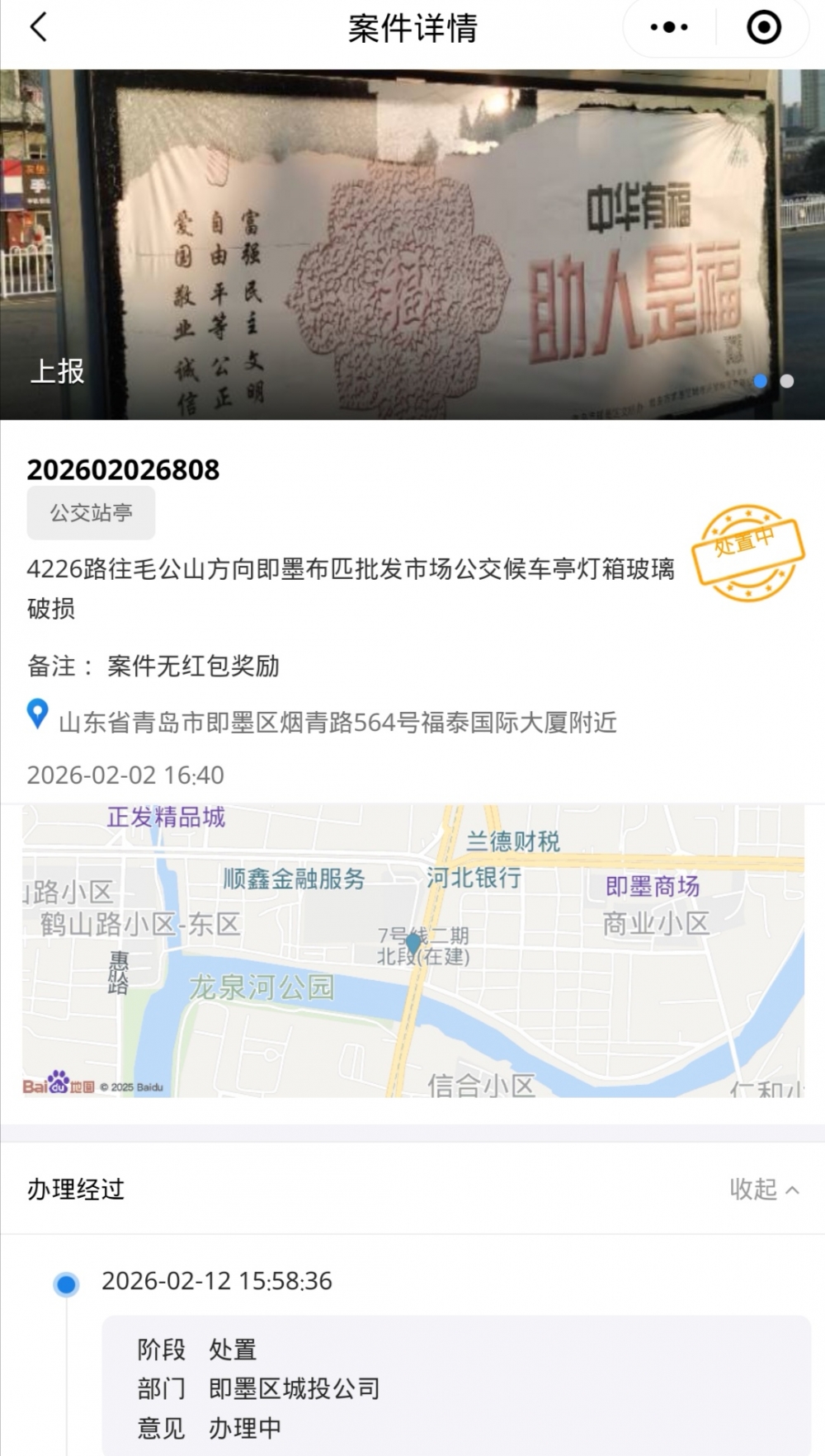The height and width of the screenshot is (1456, 825).
Task: Open the address 山东省青岛市即墨区烟青路564号 location
Action: 337,723
